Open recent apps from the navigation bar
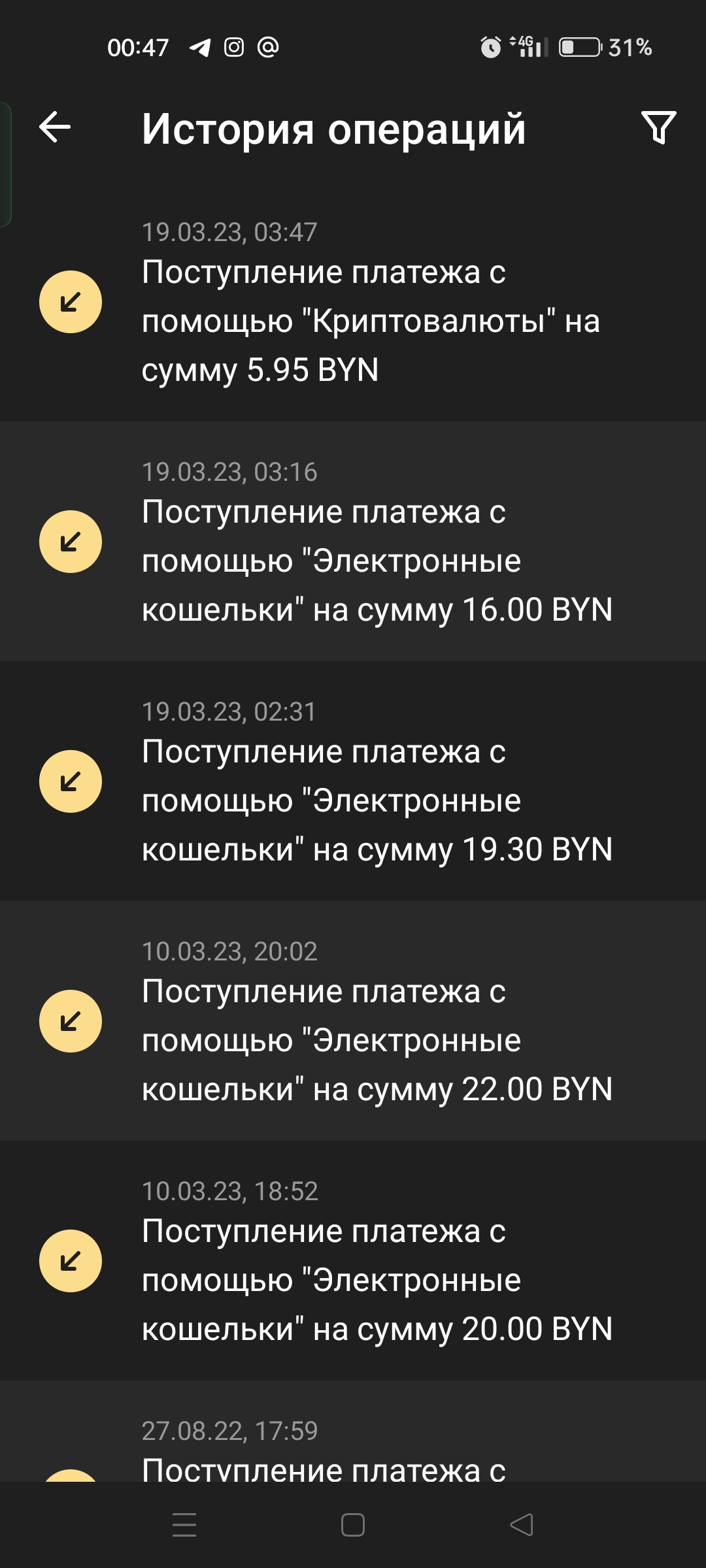The width and height of the screenshot is (706, 1568). (x=184, y=1525)
